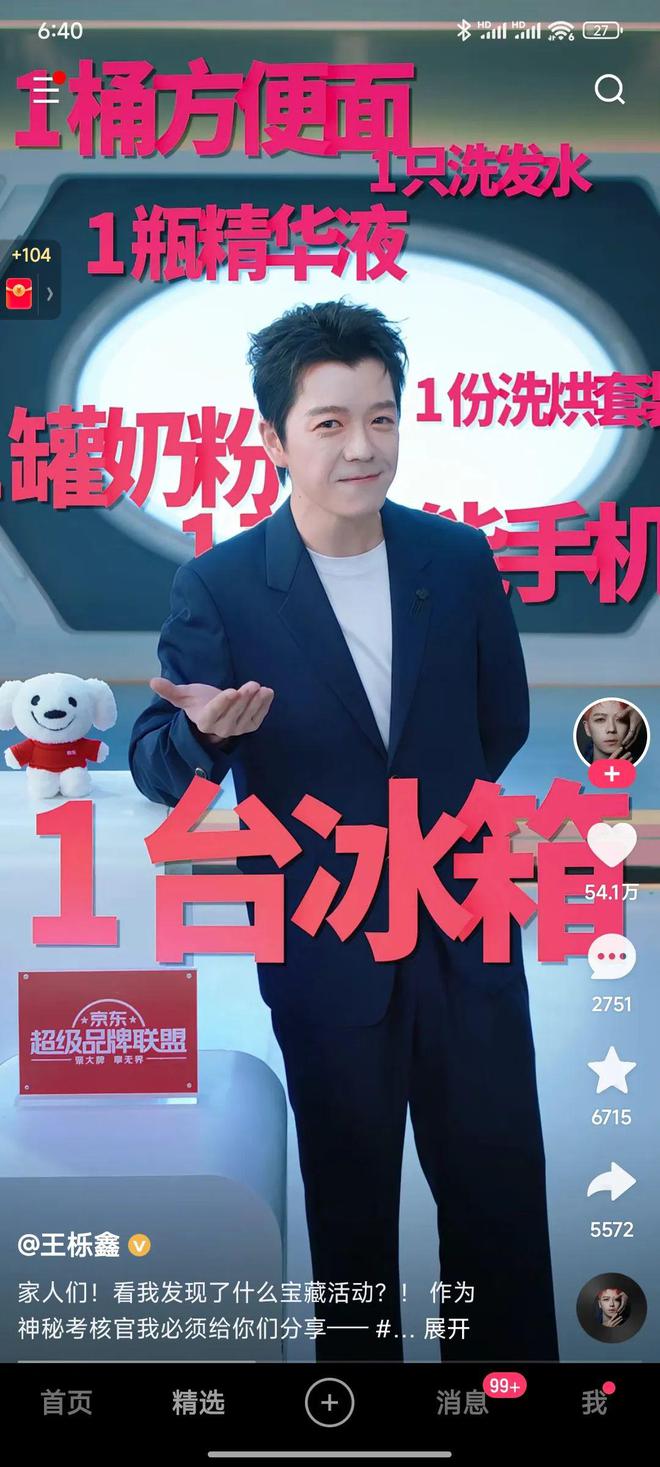The width and height of the screenshot is (660, 1467).
Task: Add this video to favorites
Action: [611, 1071]
